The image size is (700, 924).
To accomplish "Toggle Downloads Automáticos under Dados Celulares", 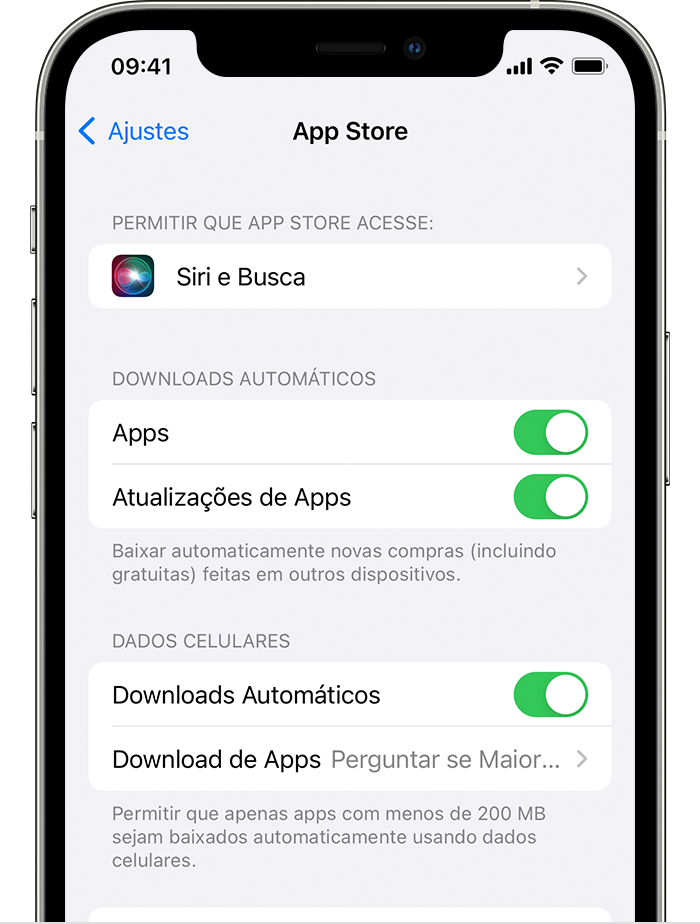I will pyautogui.click(x=550, y=695).
